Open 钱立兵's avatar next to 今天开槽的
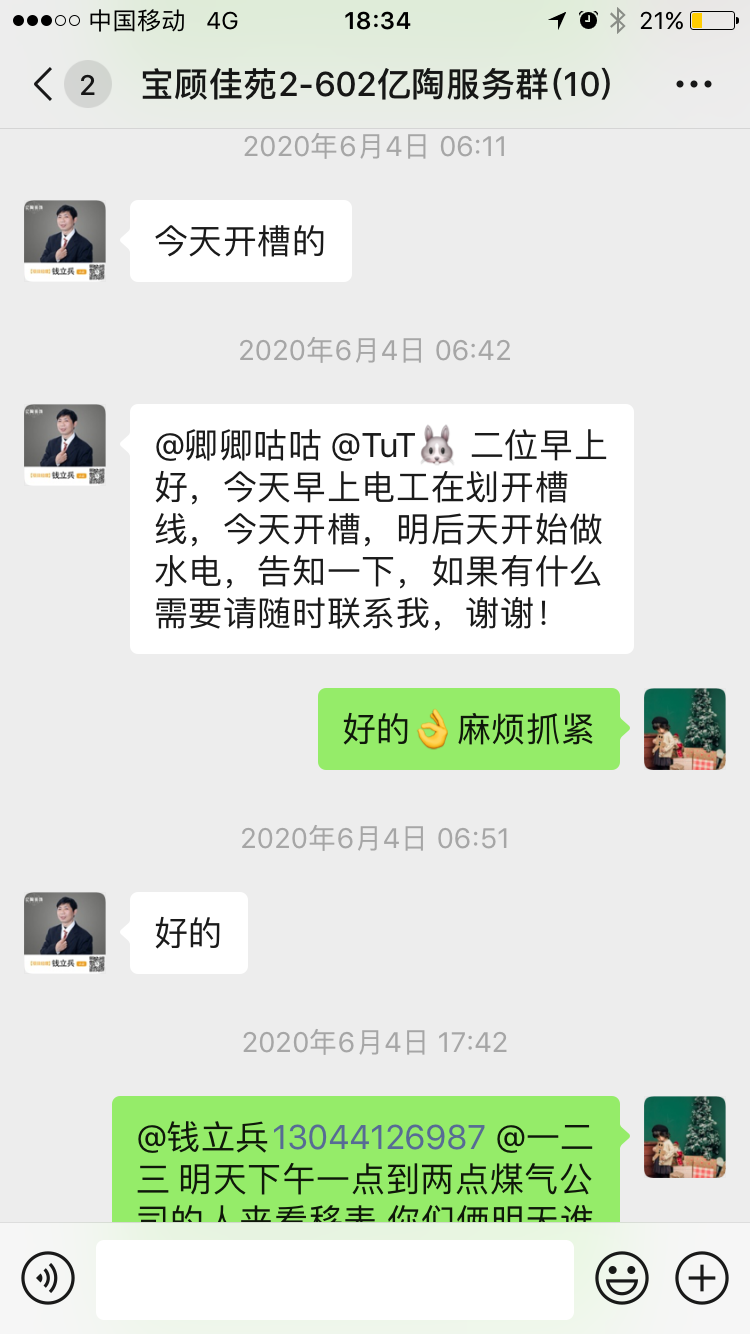 pos(65,241)
